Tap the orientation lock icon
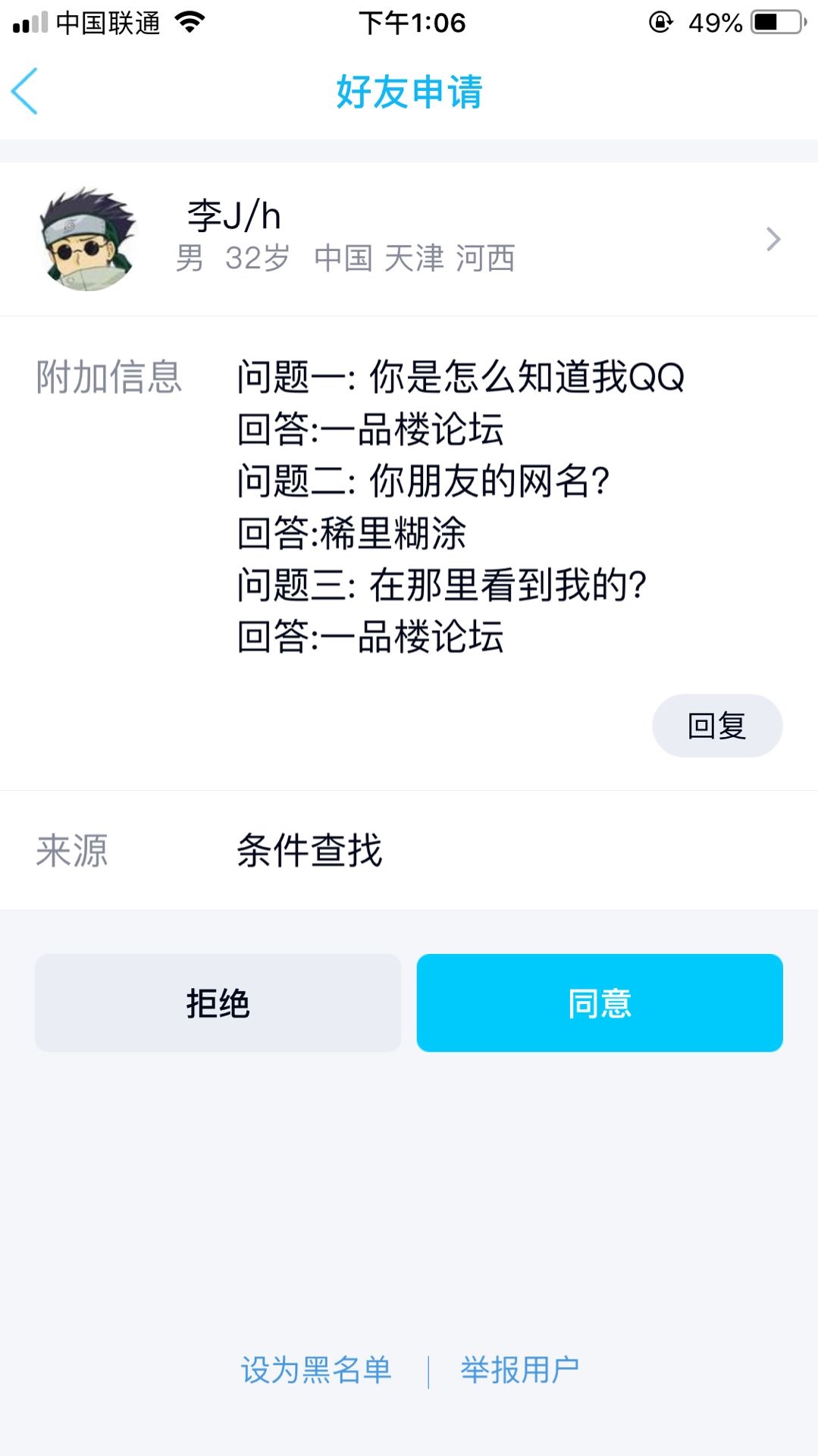Viewport: 818px width, 1456px height. 660,20
